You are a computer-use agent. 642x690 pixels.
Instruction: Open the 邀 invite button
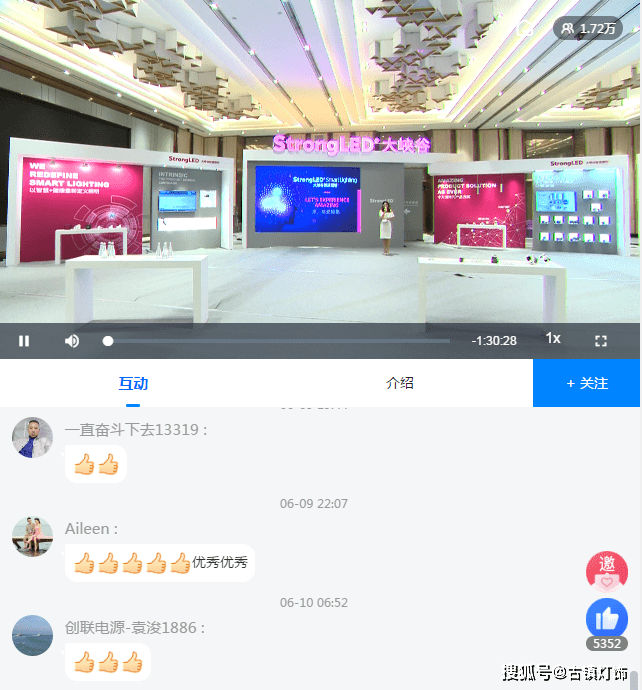606,571
